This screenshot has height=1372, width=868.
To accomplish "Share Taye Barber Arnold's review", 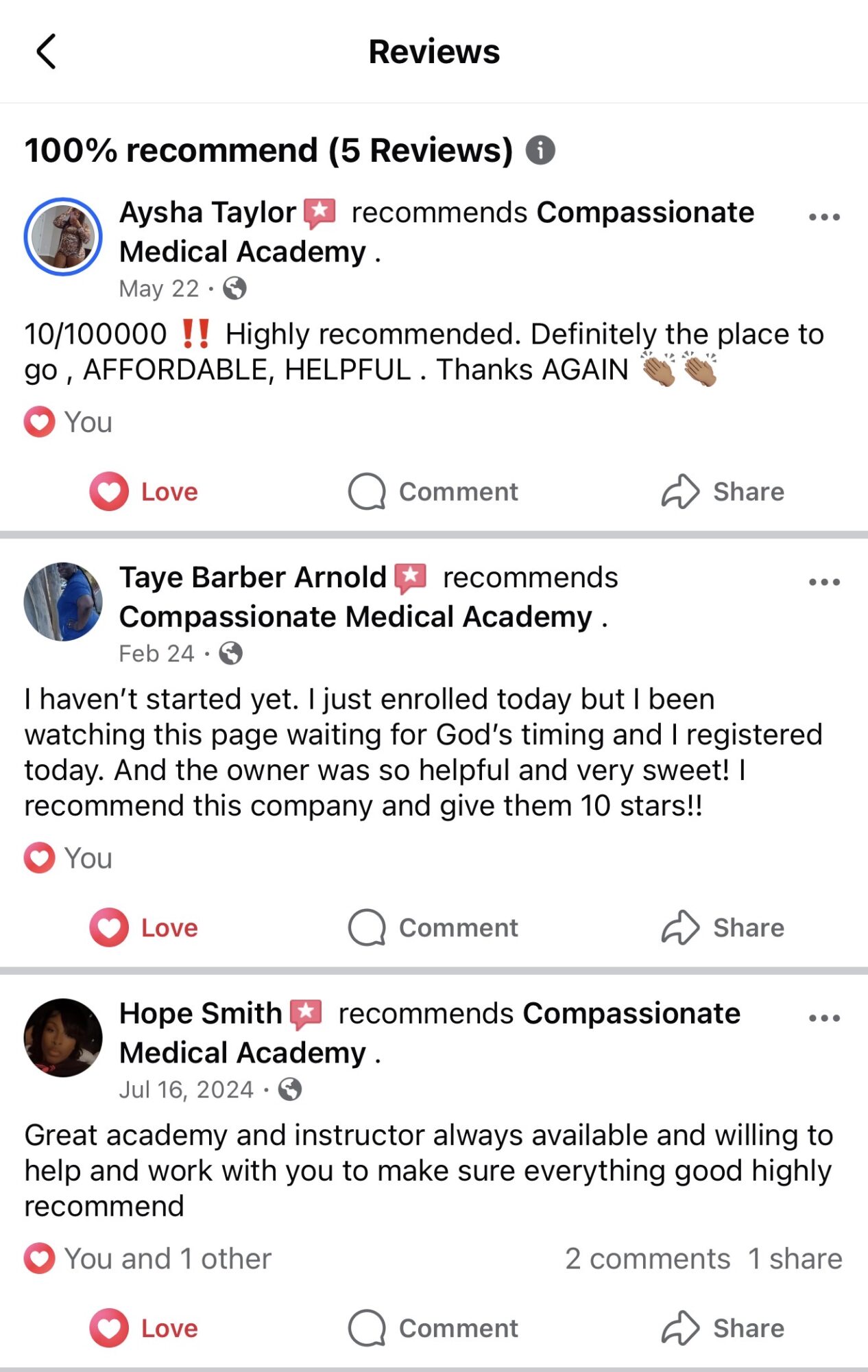I will point(723,927).
